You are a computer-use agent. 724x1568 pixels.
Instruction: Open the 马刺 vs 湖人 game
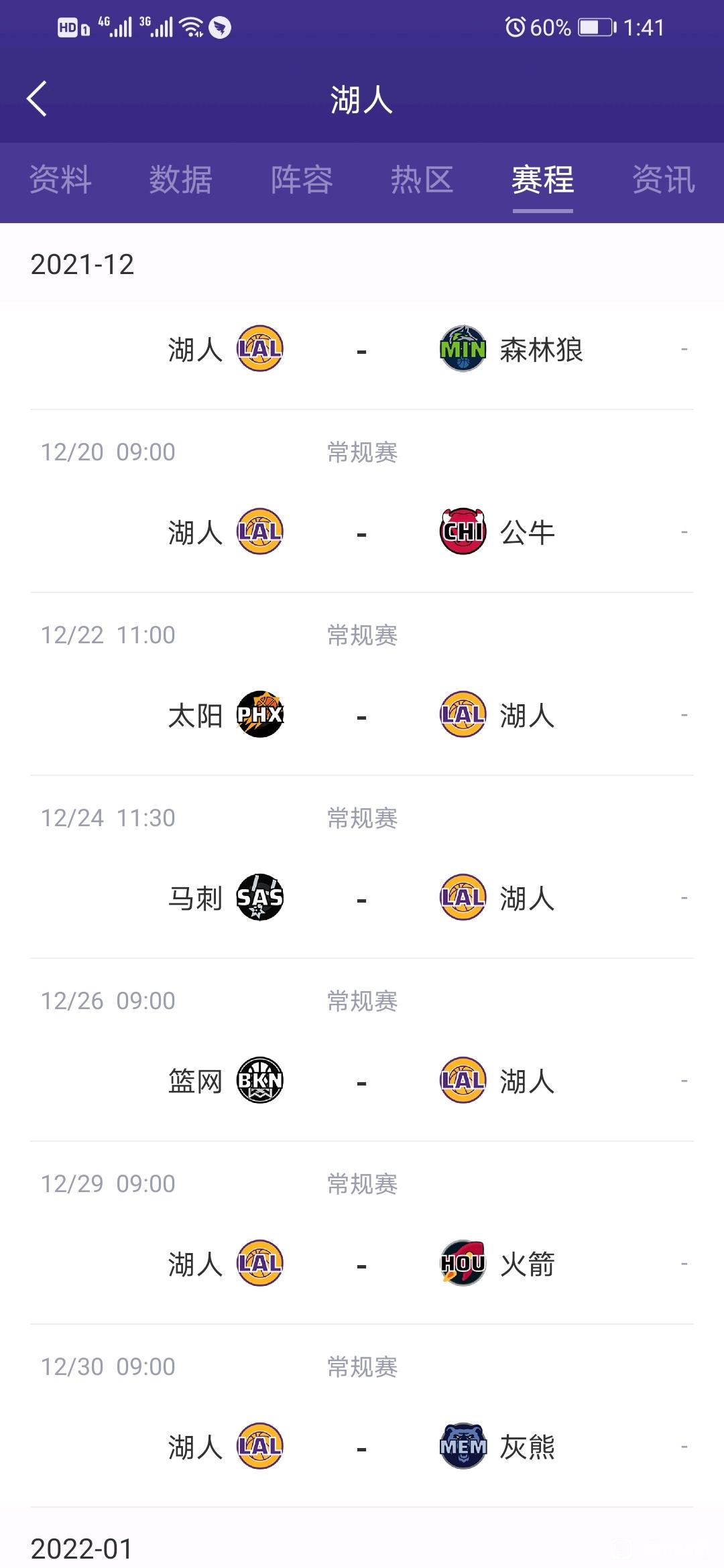[362, 867]
